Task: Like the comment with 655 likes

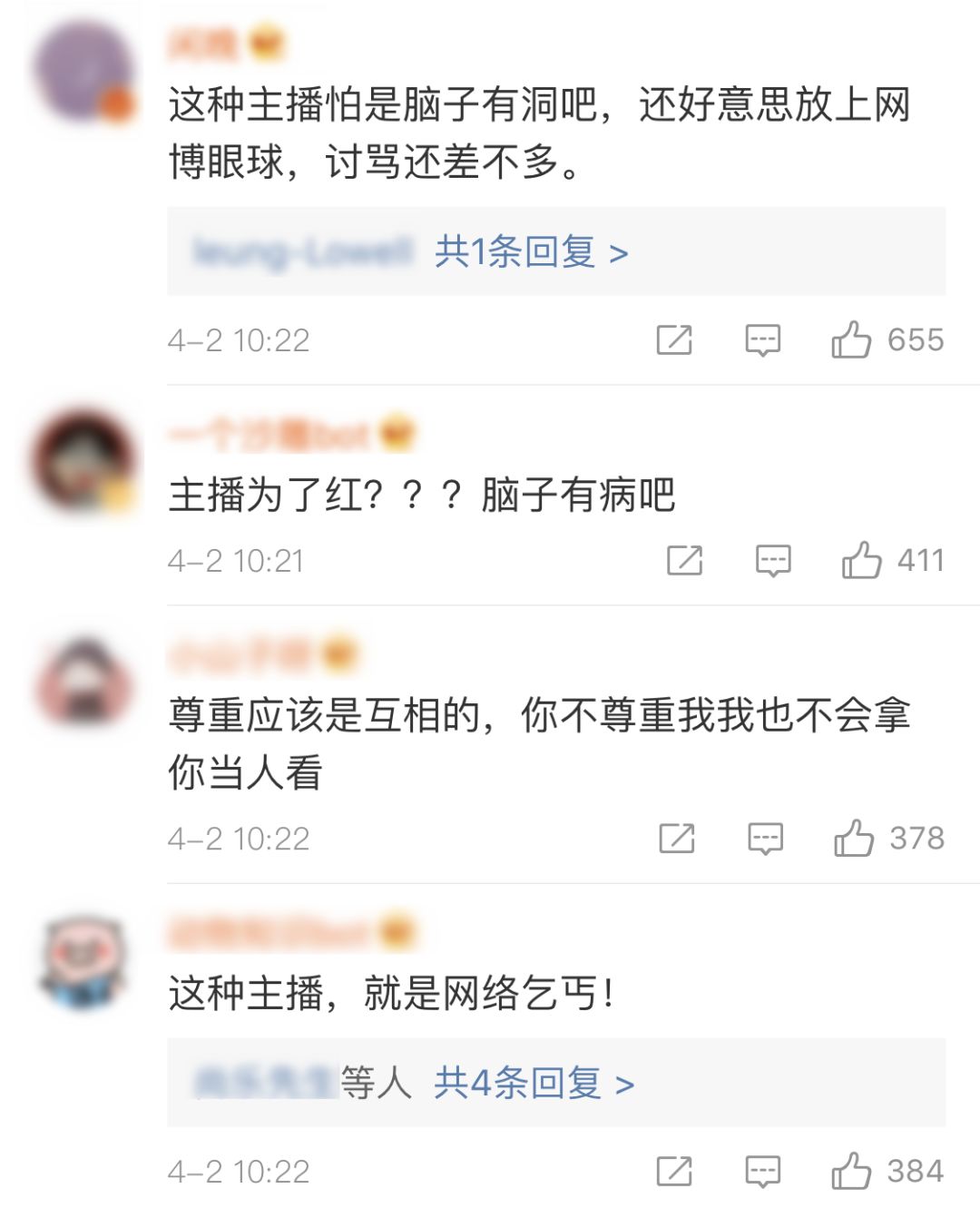Action: pos(851,340)
